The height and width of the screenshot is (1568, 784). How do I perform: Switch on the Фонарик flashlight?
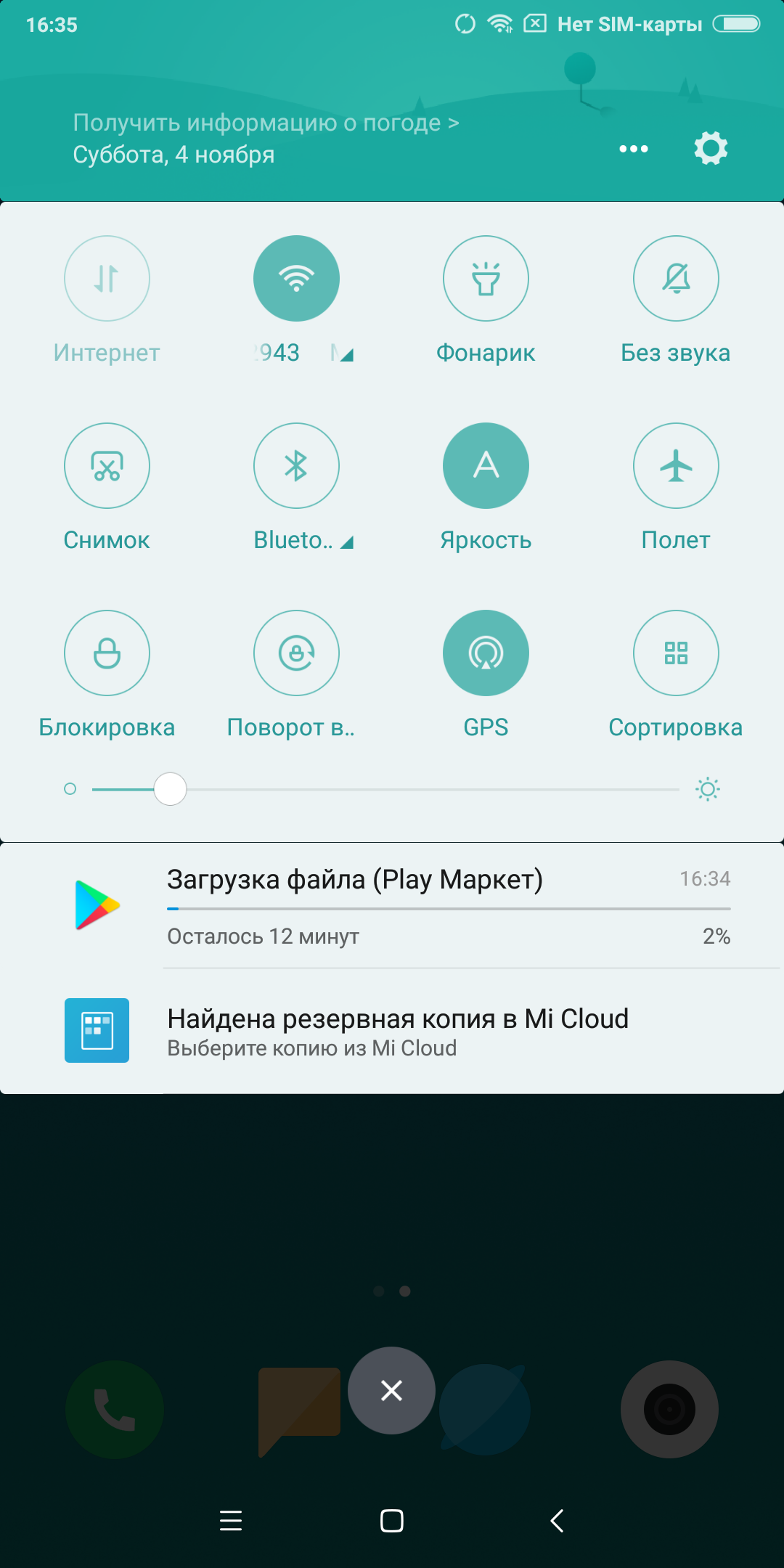pos(486,279)
